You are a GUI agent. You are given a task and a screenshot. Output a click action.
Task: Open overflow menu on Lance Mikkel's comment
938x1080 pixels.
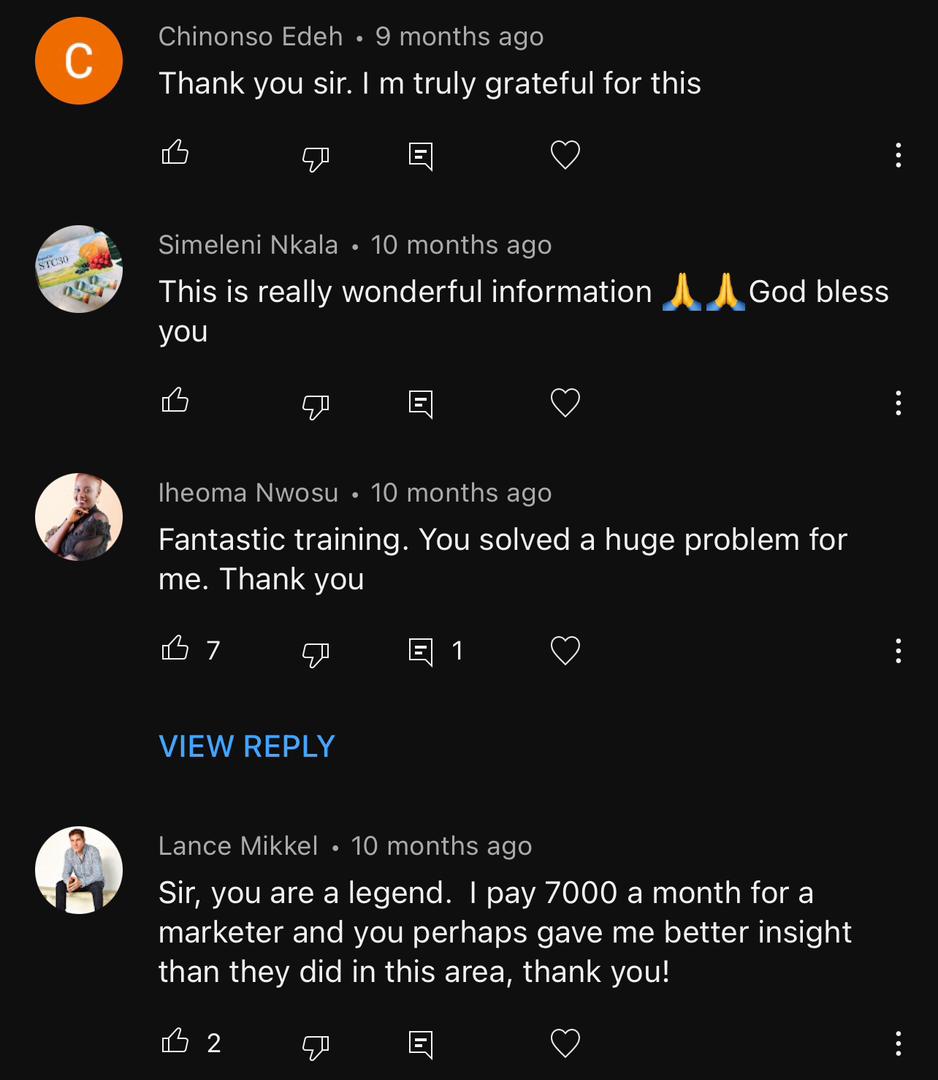point(898,1044)
